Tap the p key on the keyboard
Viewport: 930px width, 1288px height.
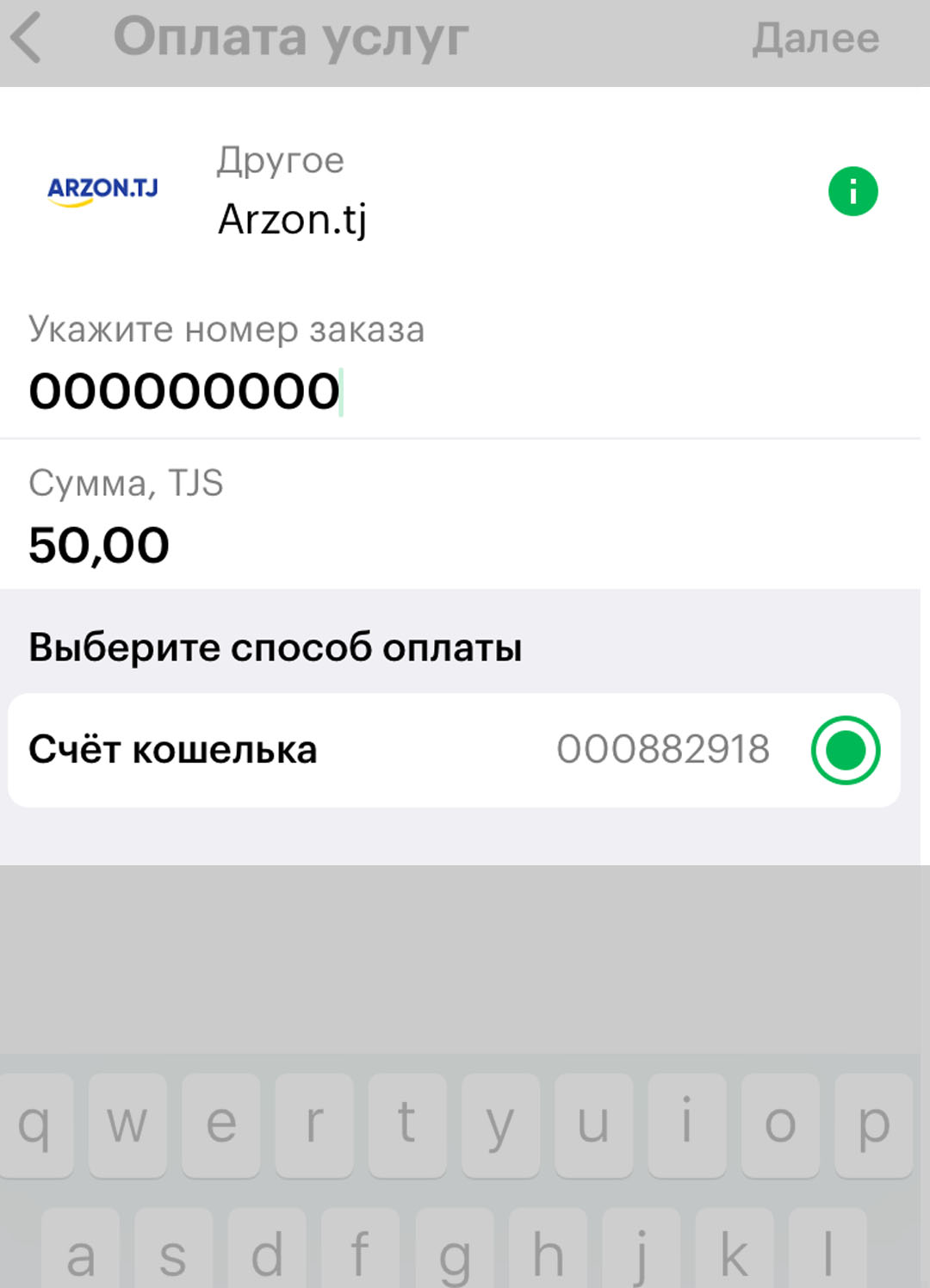click(873, 1124)
